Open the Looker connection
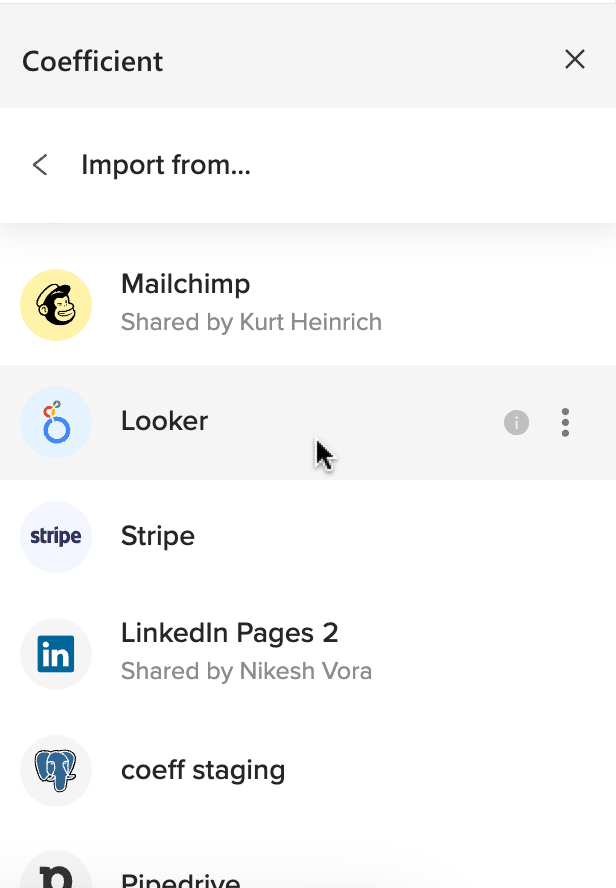 pyautogui.click(x=165, y=422)
